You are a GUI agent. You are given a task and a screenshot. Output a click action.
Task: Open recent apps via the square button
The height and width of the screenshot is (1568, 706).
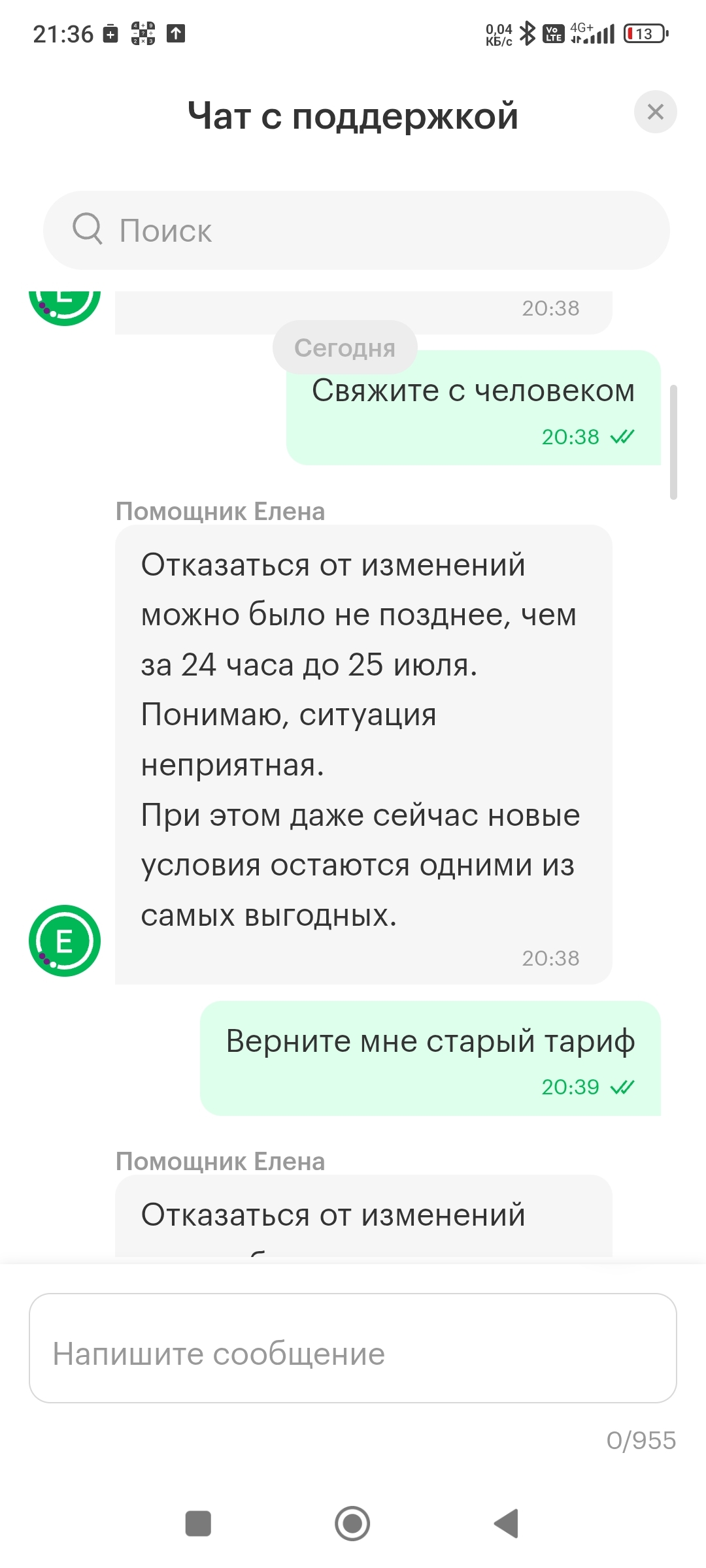coord(198,1524)
